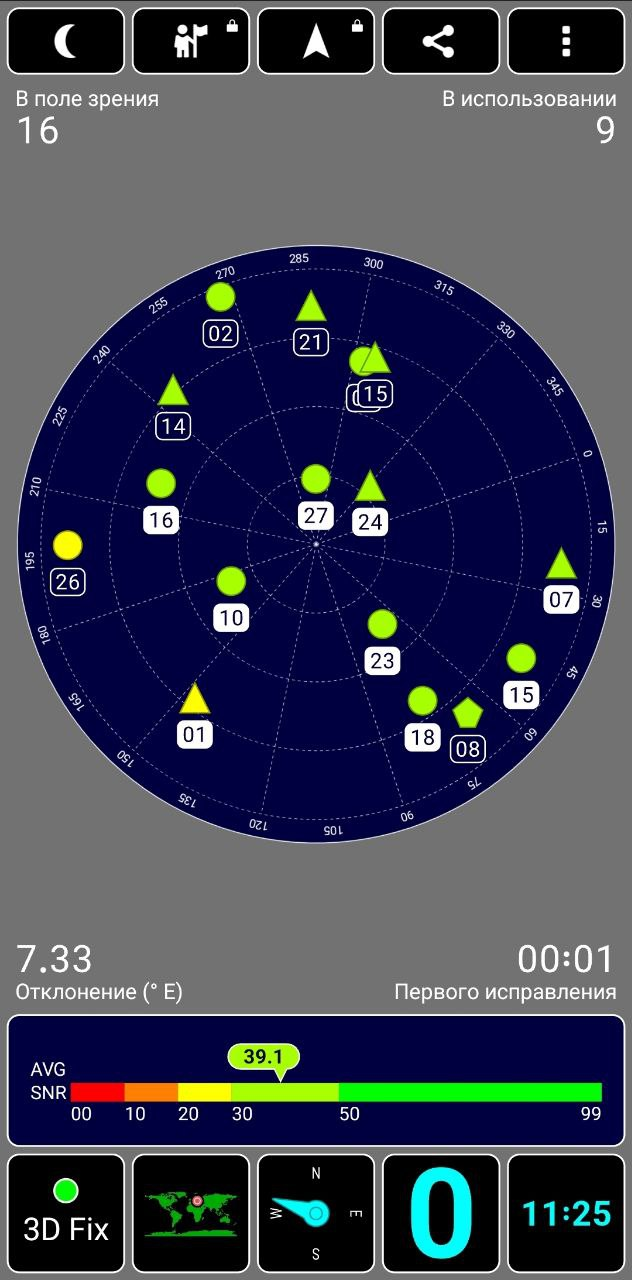Tap the speed tile showing 0
Image resolution: width=632 pixels, height=1280 pixels.
[x=441, y=1214]
